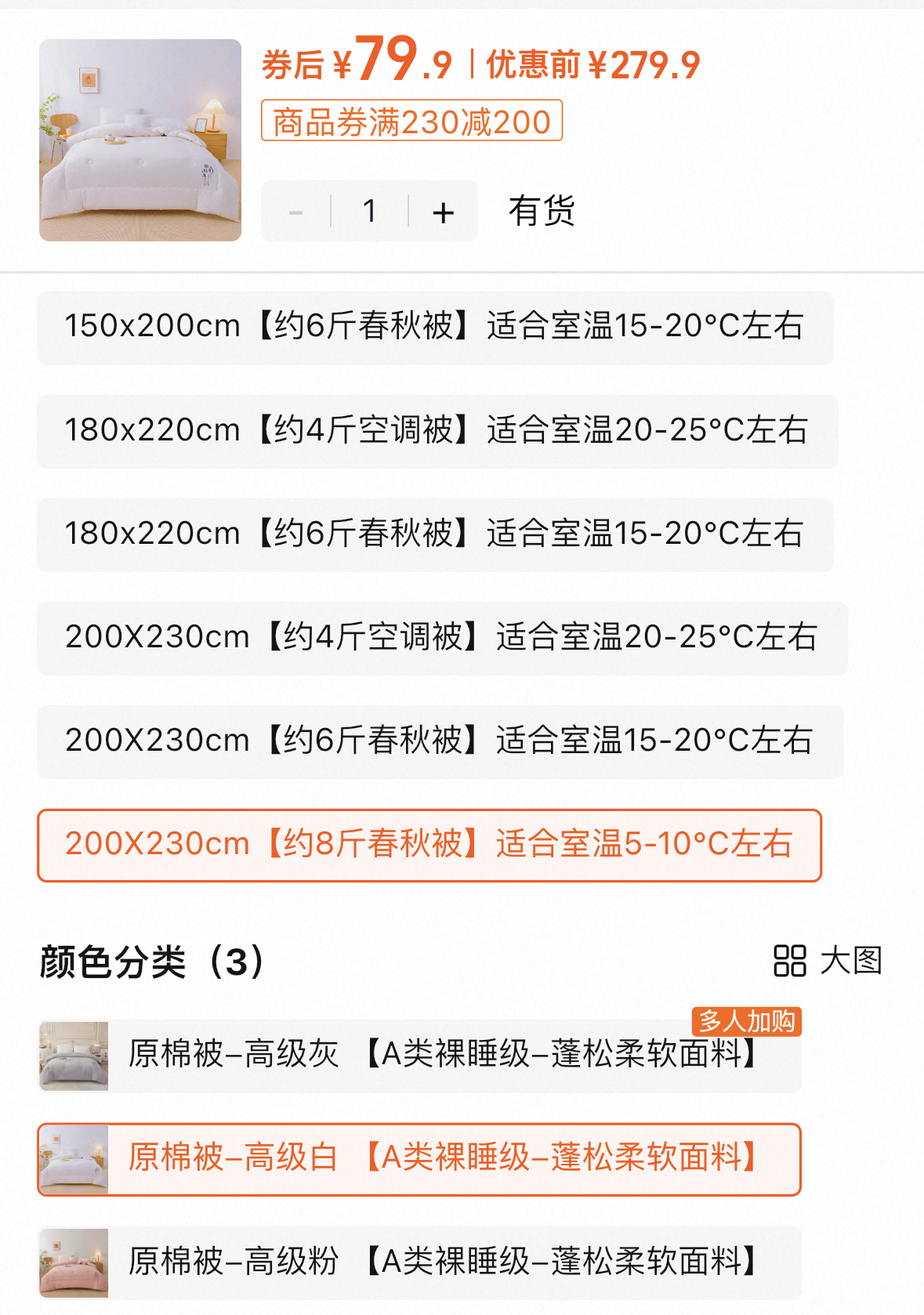924x1315 pixels.
Task: Pick 180x220cm 约6斤春秋被 size
Action: click(x=435, y=534)
